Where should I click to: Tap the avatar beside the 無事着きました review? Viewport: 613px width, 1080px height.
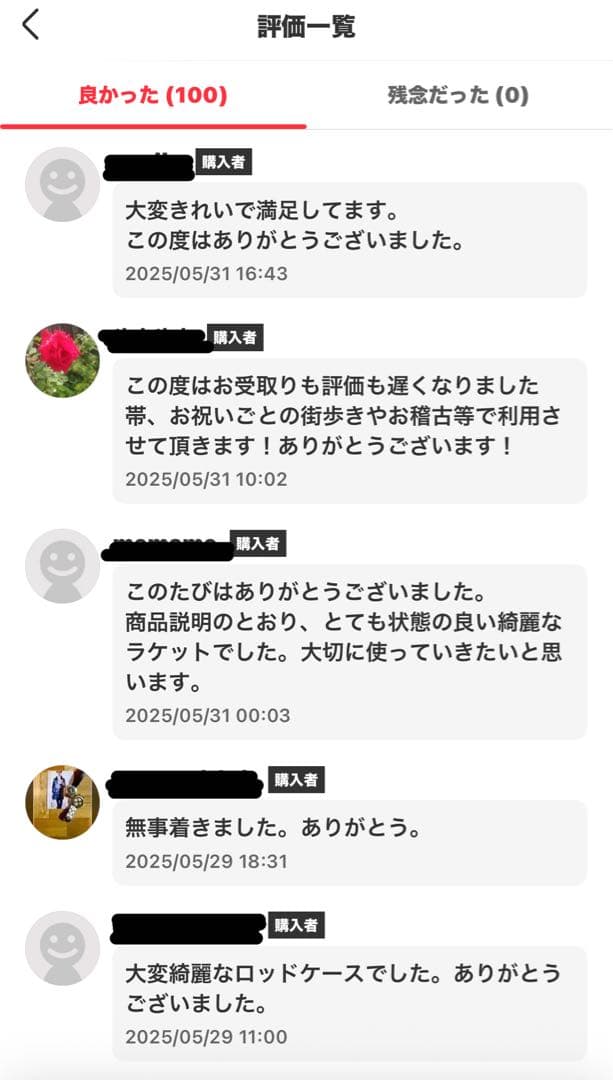click(62, 802)
